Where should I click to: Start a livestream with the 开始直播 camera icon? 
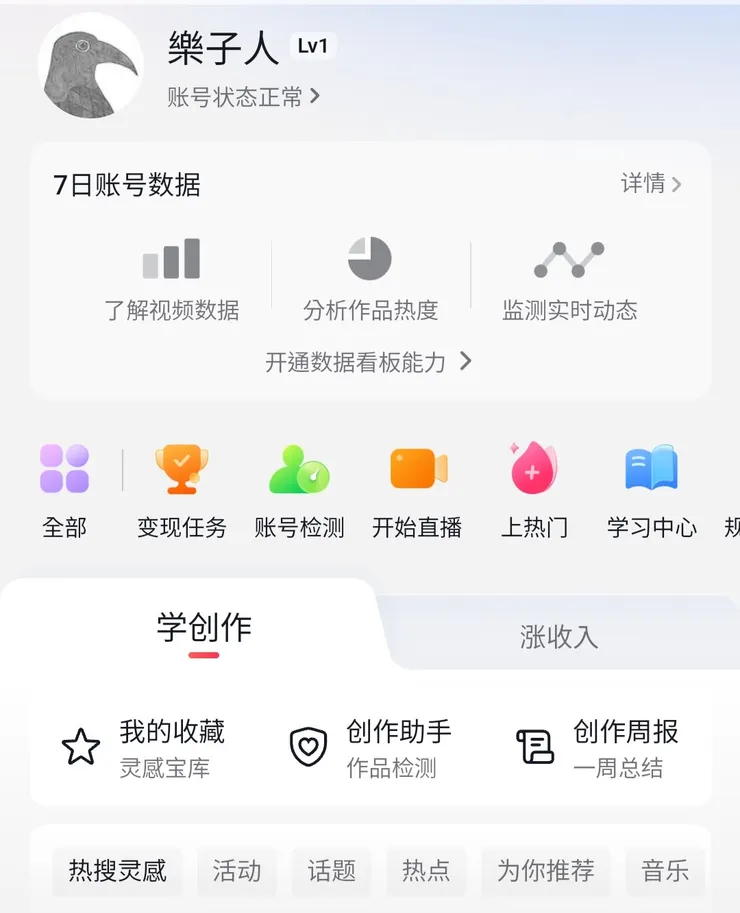[416, 470]
